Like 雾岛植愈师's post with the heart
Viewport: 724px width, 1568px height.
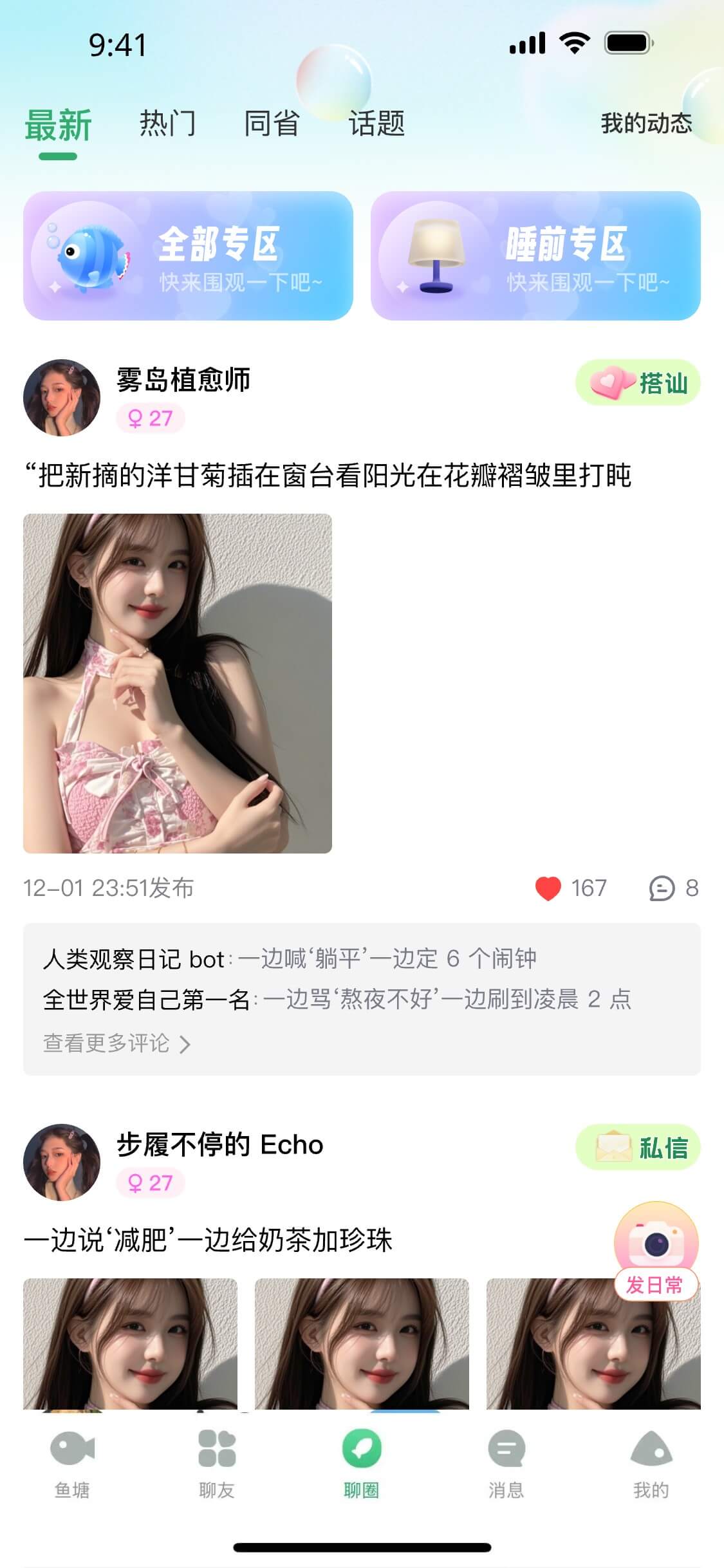(548, 888)
